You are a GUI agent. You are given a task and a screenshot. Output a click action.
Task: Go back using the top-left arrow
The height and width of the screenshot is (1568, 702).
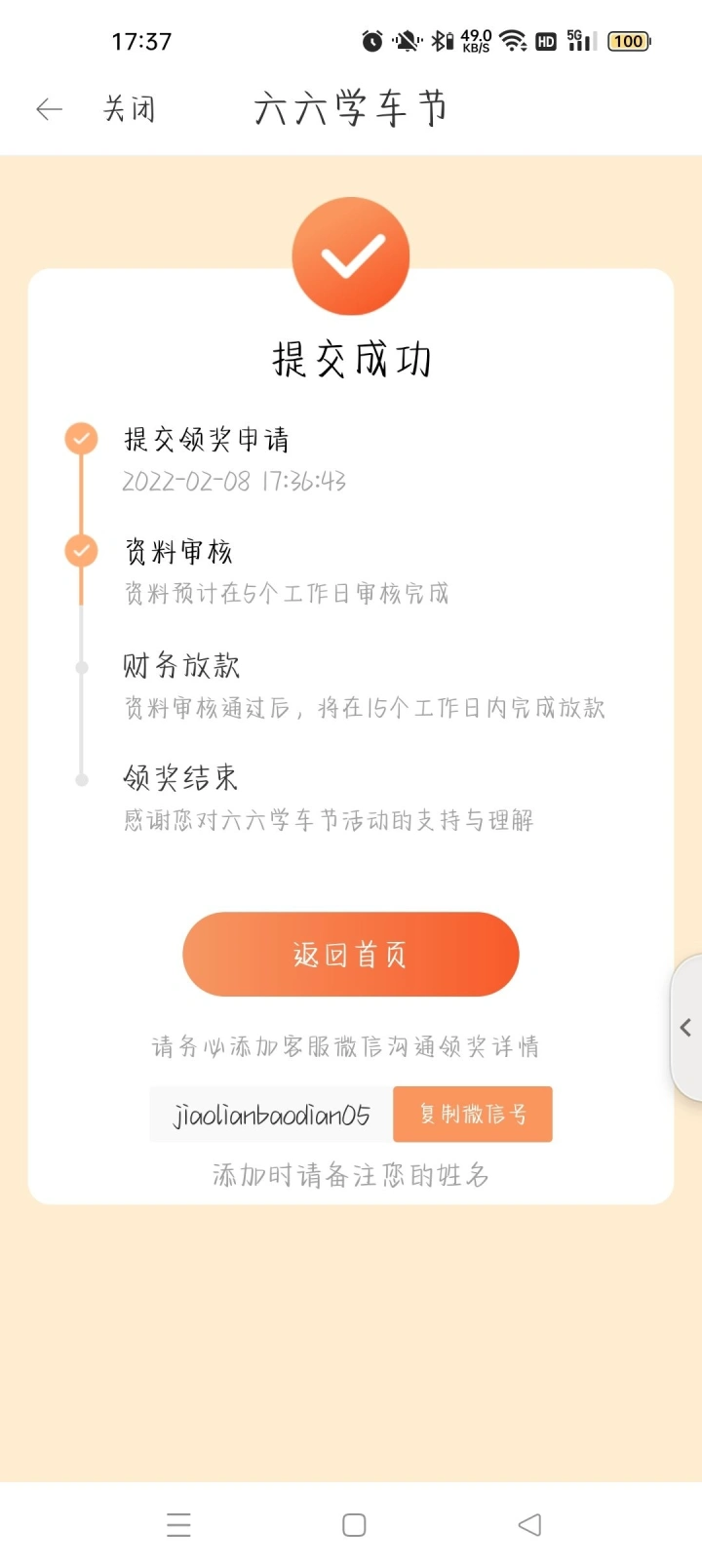[x=49, y=109]
